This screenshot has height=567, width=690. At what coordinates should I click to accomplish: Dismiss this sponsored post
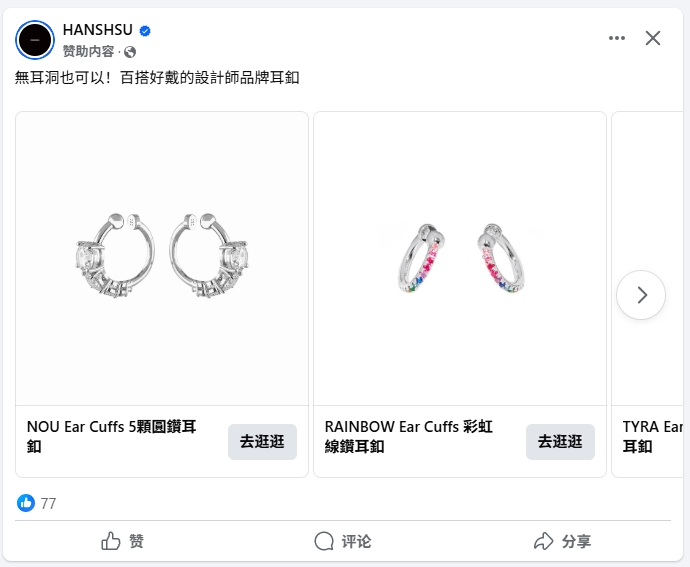(x=653, y=38)
